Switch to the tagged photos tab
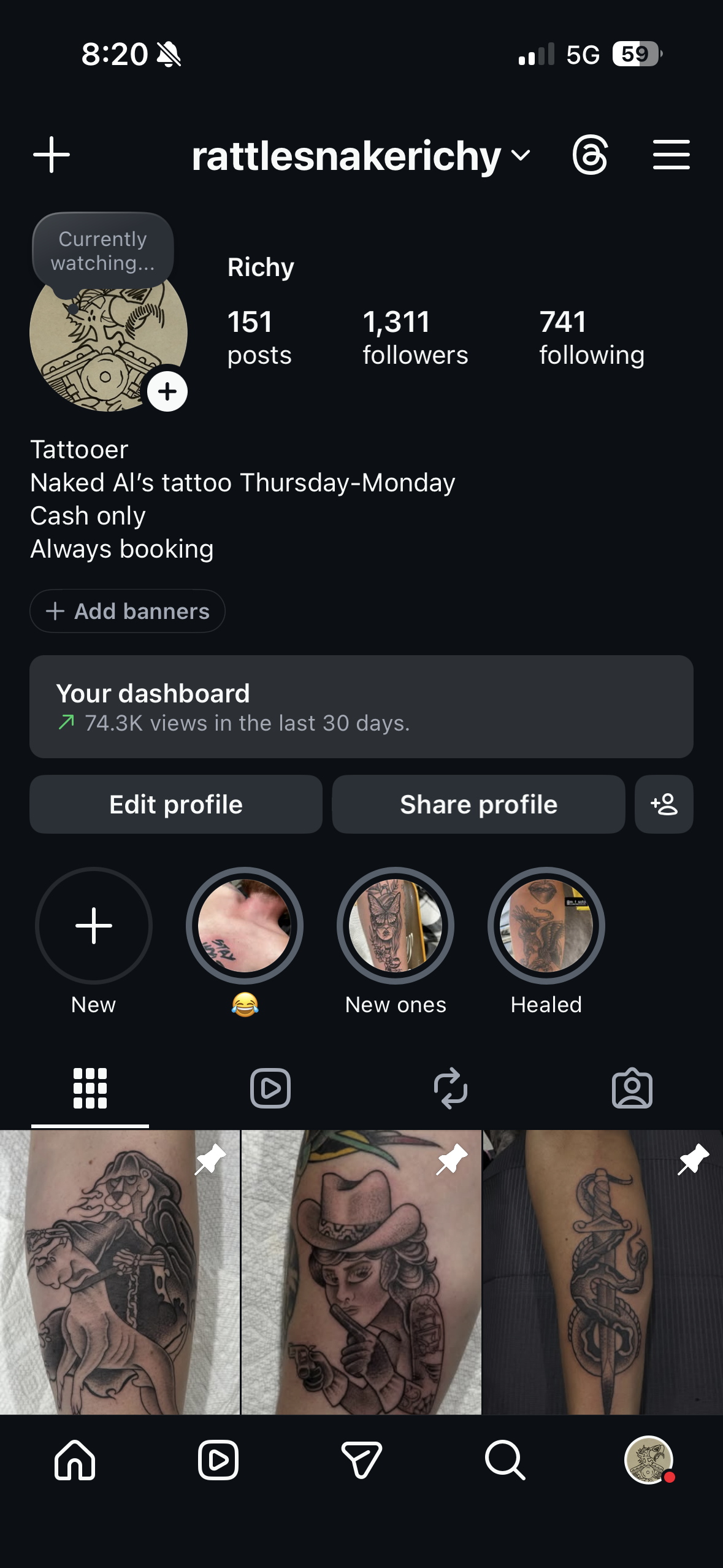Screen dimensions: 723x1568 [632, 1088]
